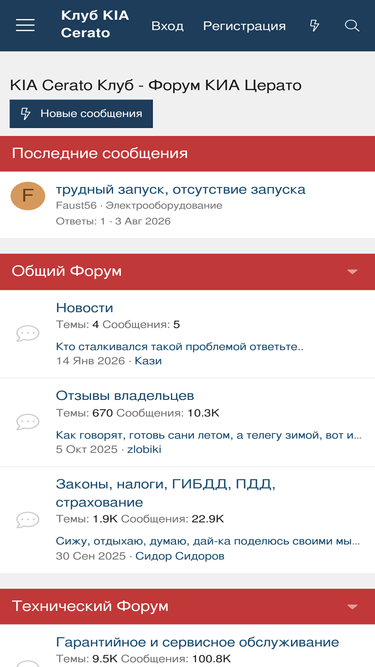Collapse the Технический Форум section
The width and height of the screenshot is (375, 667).
[352, 607]
